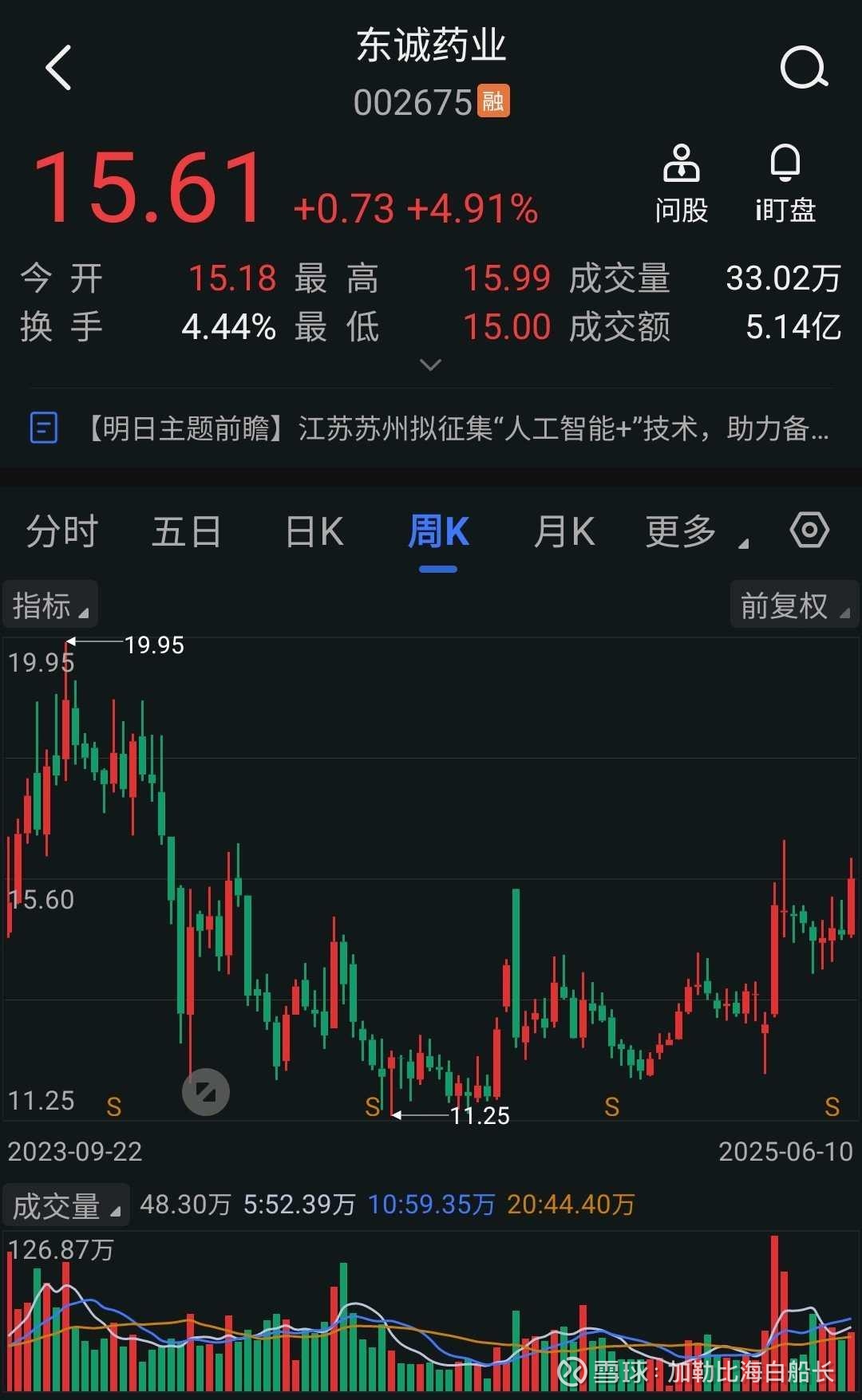Go back using the top-left arrow
Image resolution: width=862 pixels, height=1400 pixels.
pyautogui.click(x=59, y=68)
